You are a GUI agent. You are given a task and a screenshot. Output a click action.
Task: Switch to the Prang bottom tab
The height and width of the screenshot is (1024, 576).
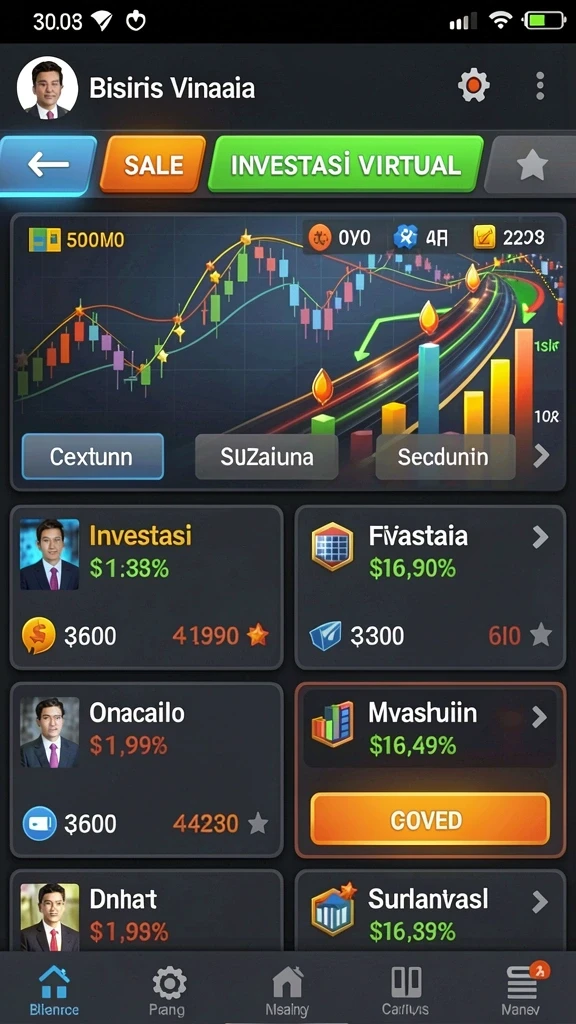click(x=168, y=991)
